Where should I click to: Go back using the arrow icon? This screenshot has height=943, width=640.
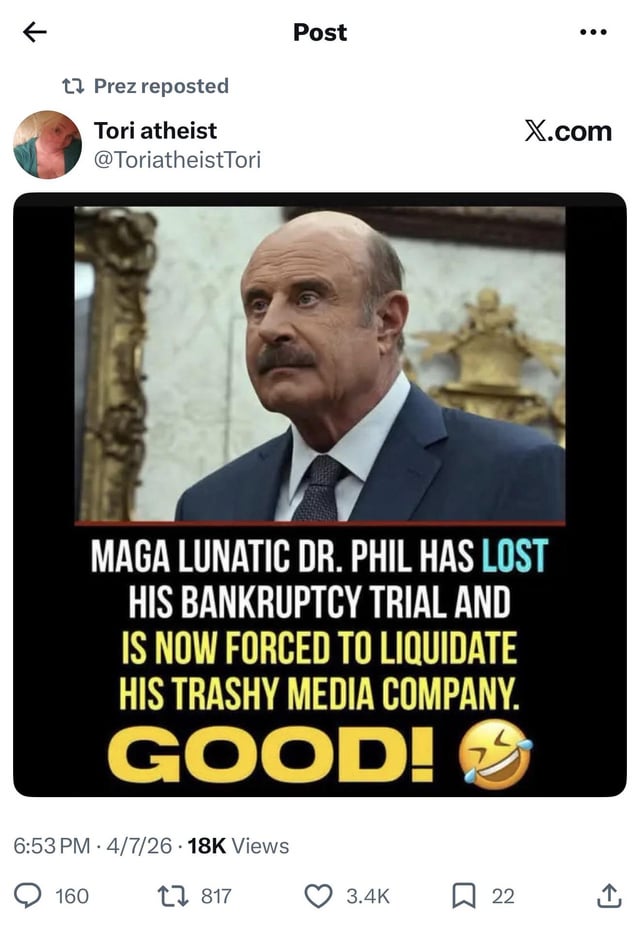(x=35, y=32)
